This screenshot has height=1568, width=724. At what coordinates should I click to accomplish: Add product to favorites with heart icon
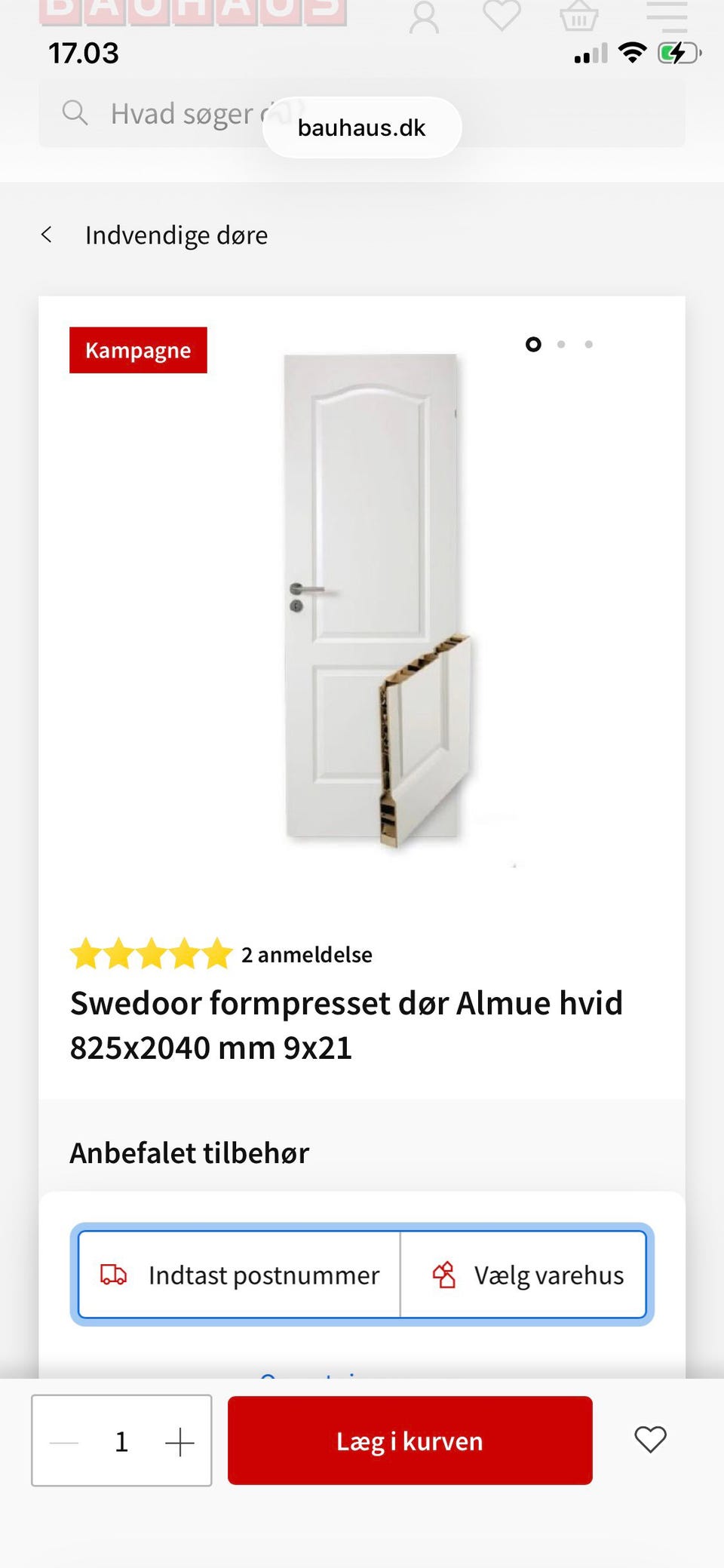650,1440
